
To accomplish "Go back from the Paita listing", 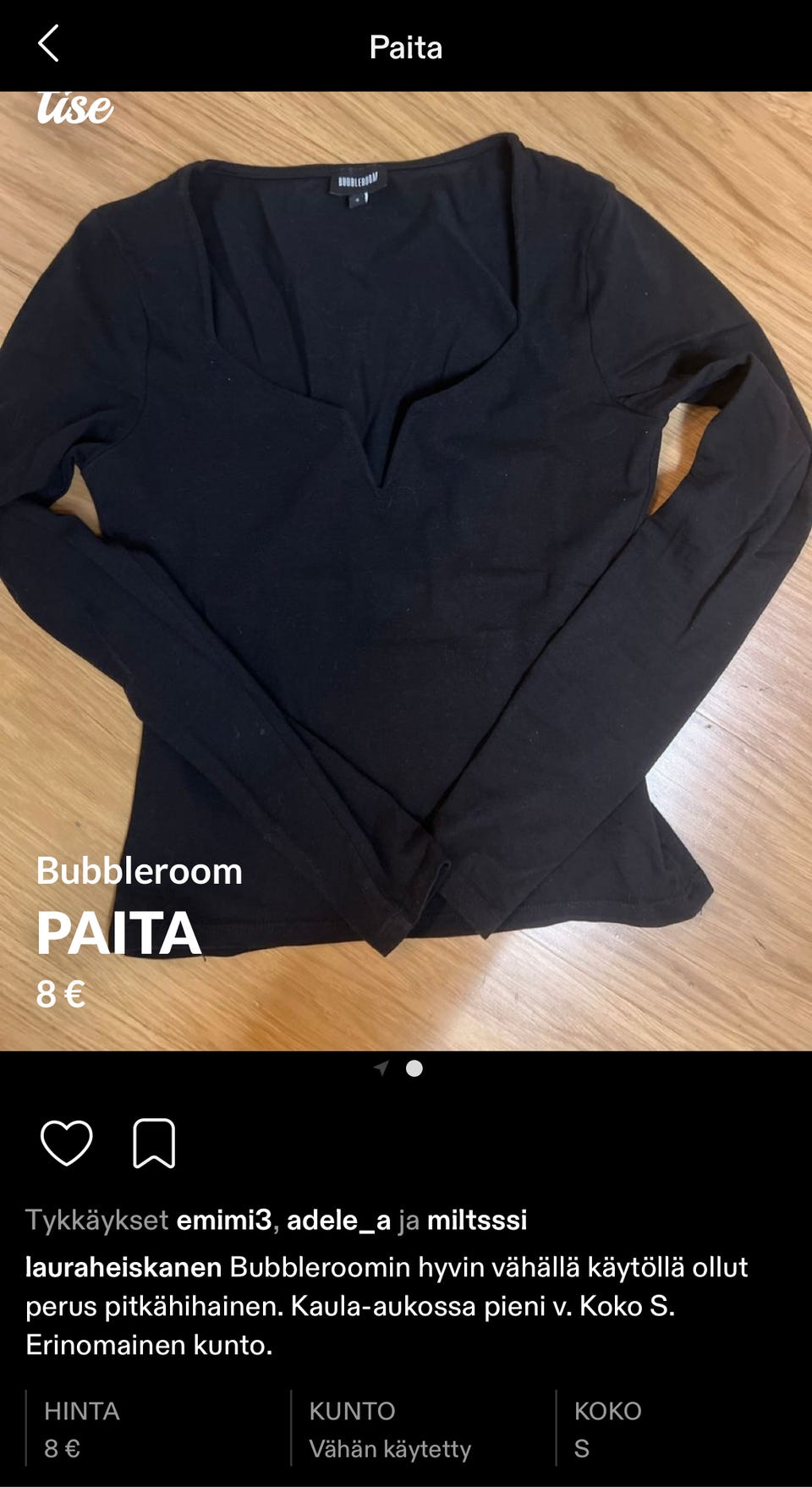I will coord(48,44).
